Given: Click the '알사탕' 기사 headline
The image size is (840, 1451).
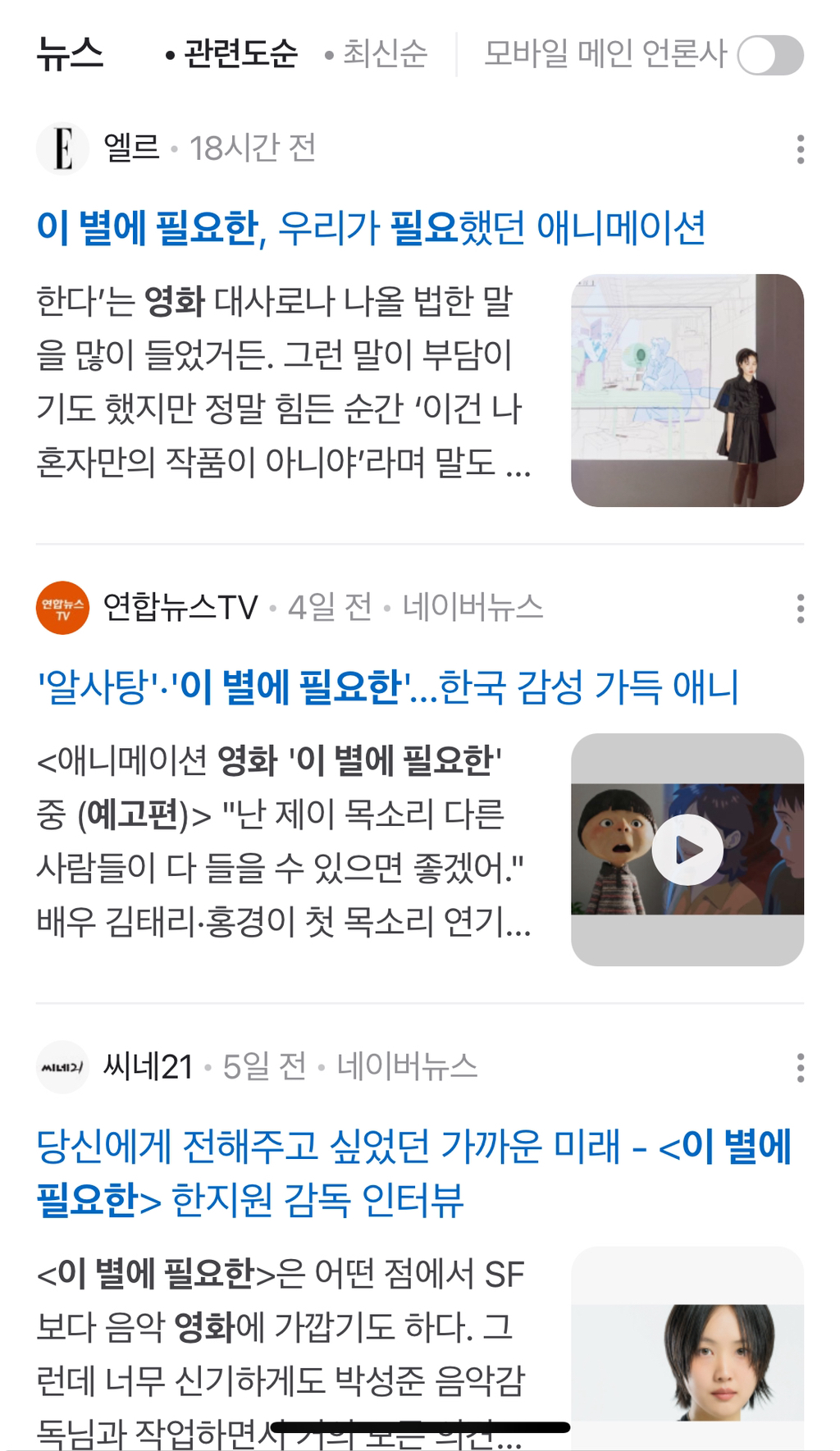Looking at the screenshot, I should click(x=387, y=689).
